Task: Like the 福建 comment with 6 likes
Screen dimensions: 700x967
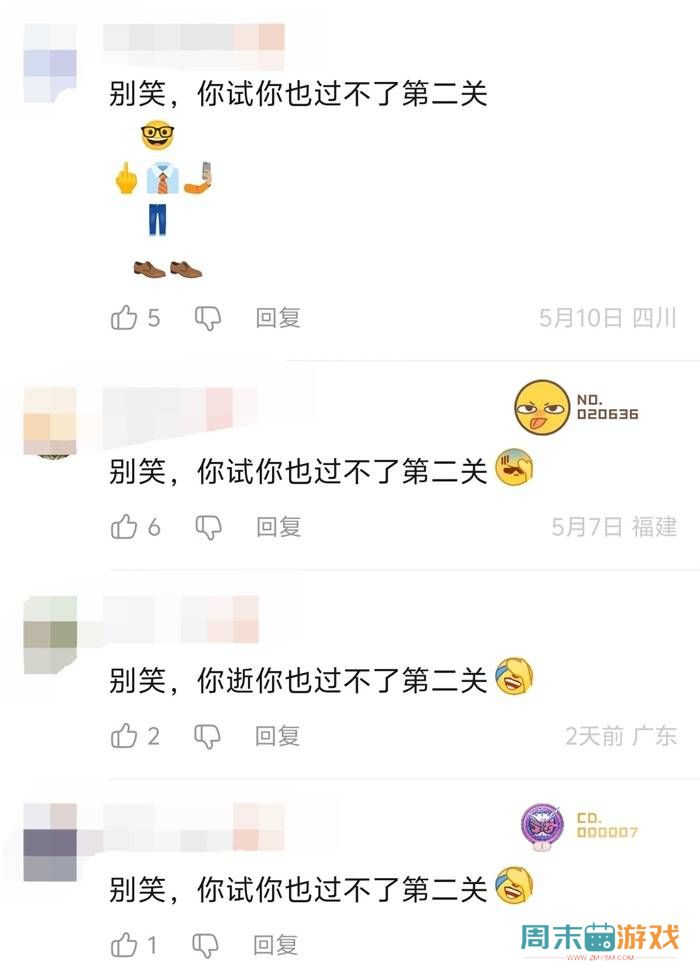Action: (x=124, y=527)
